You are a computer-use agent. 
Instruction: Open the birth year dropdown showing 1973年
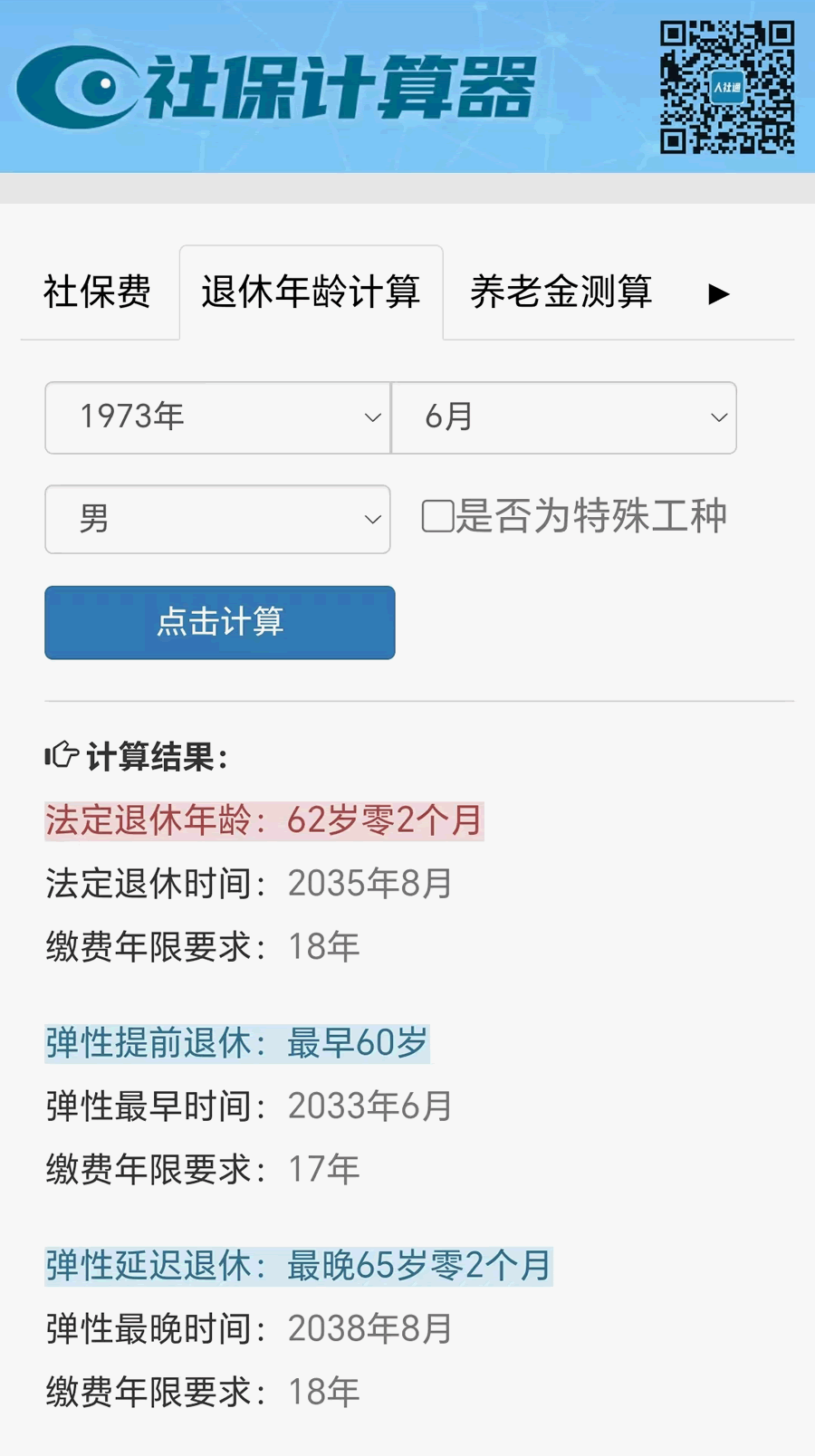[217, 417]
